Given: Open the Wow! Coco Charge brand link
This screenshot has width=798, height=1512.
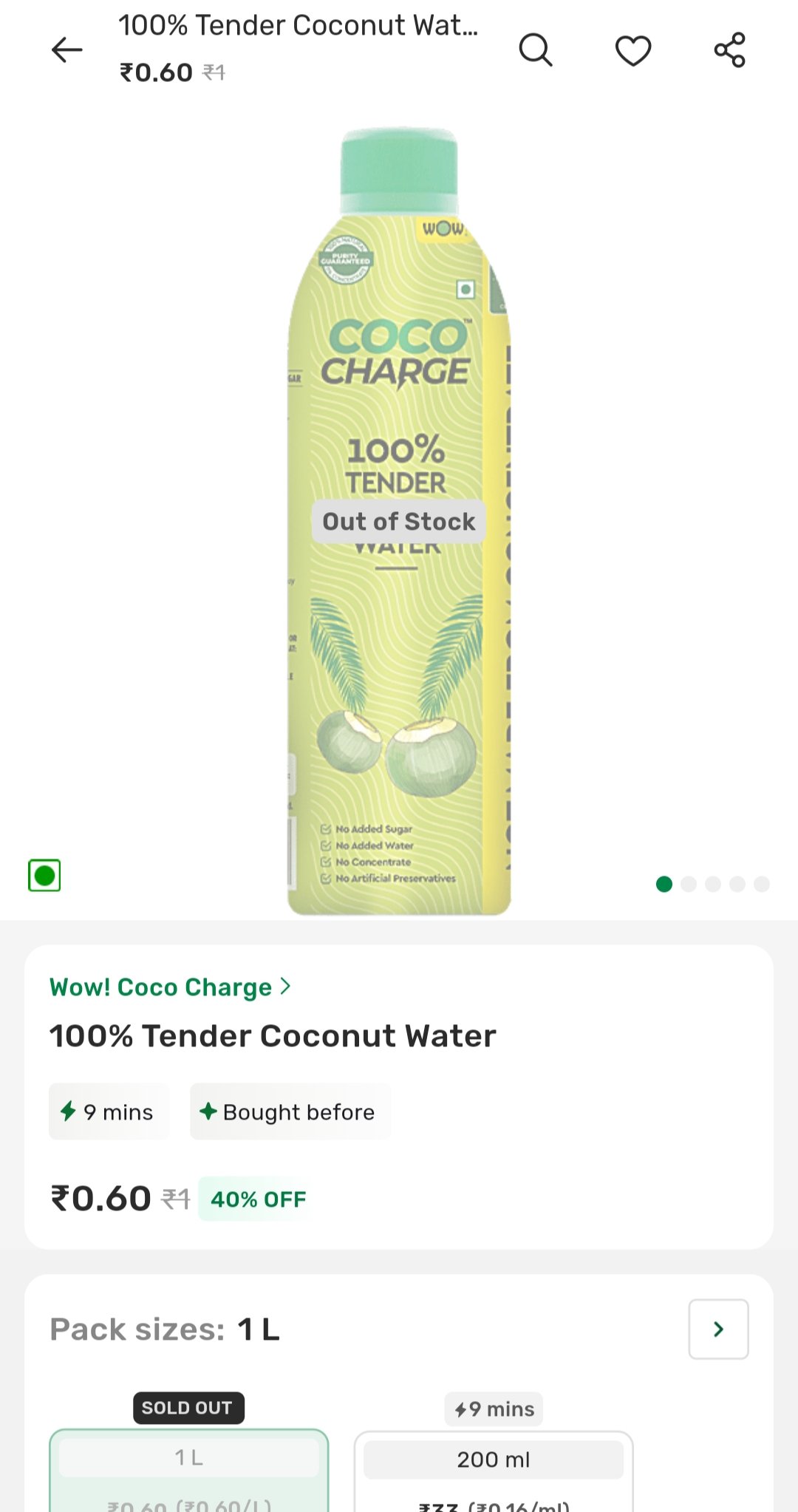Looking at the screenshot, I should tap(170, 987).
